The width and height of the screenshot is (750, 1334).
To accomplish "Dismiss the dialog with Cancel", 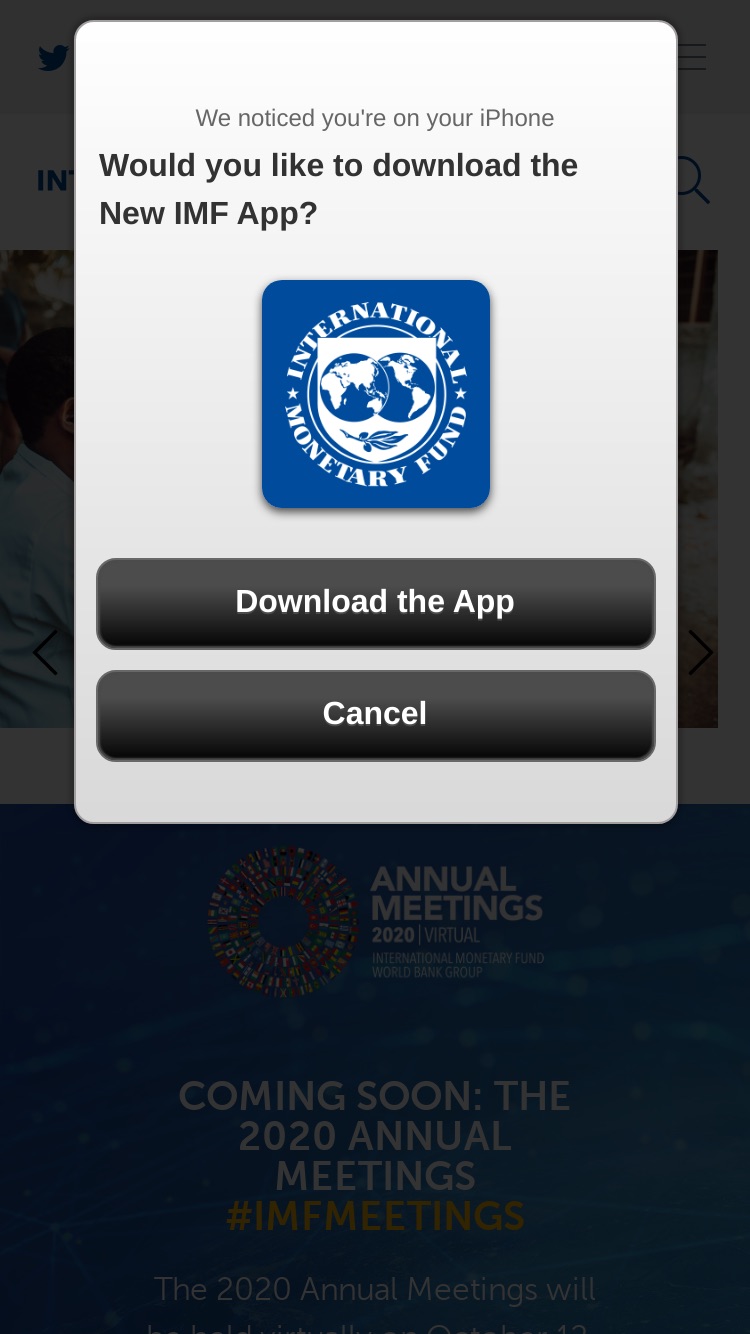I will [375, 715].
